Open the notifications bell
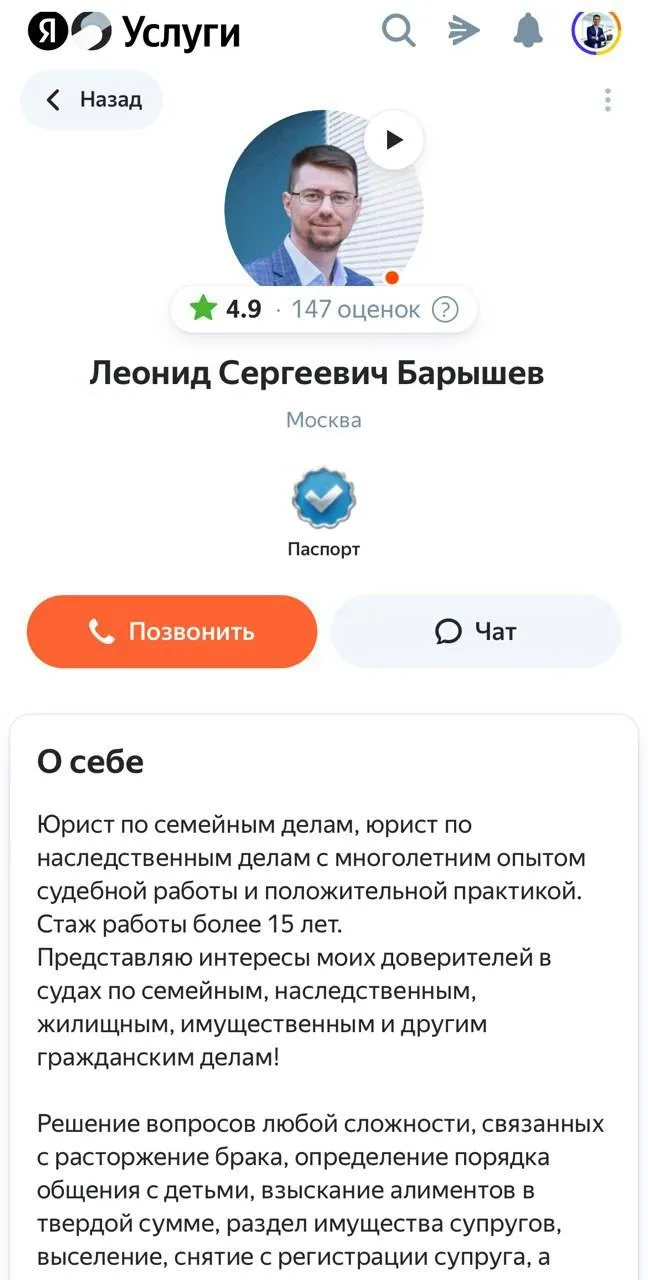 coord(528,32)
